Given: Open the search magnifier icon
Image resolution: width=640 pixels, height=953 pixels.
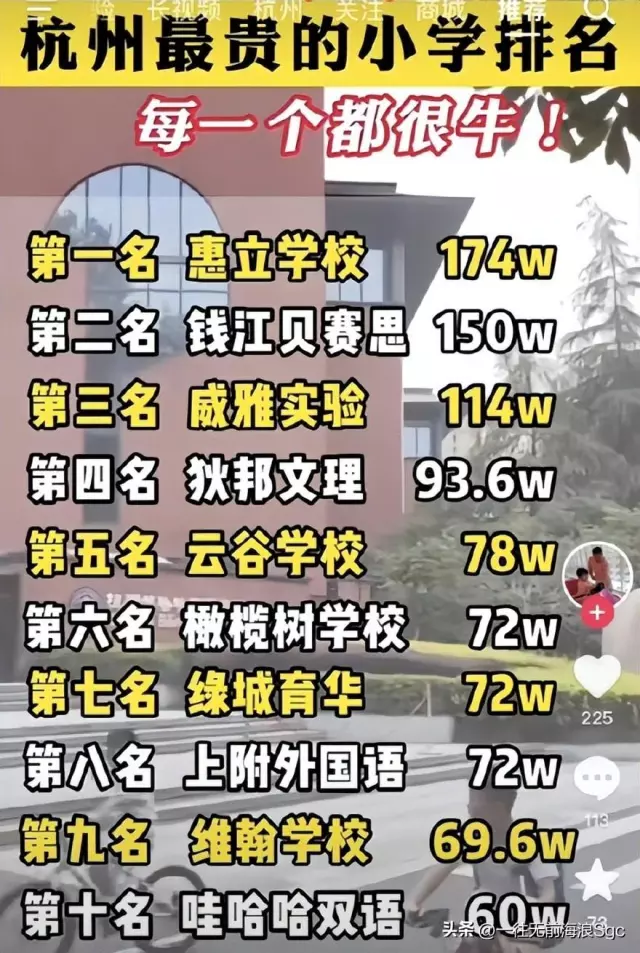Looking at the screenshot, I should pos(599,10).
